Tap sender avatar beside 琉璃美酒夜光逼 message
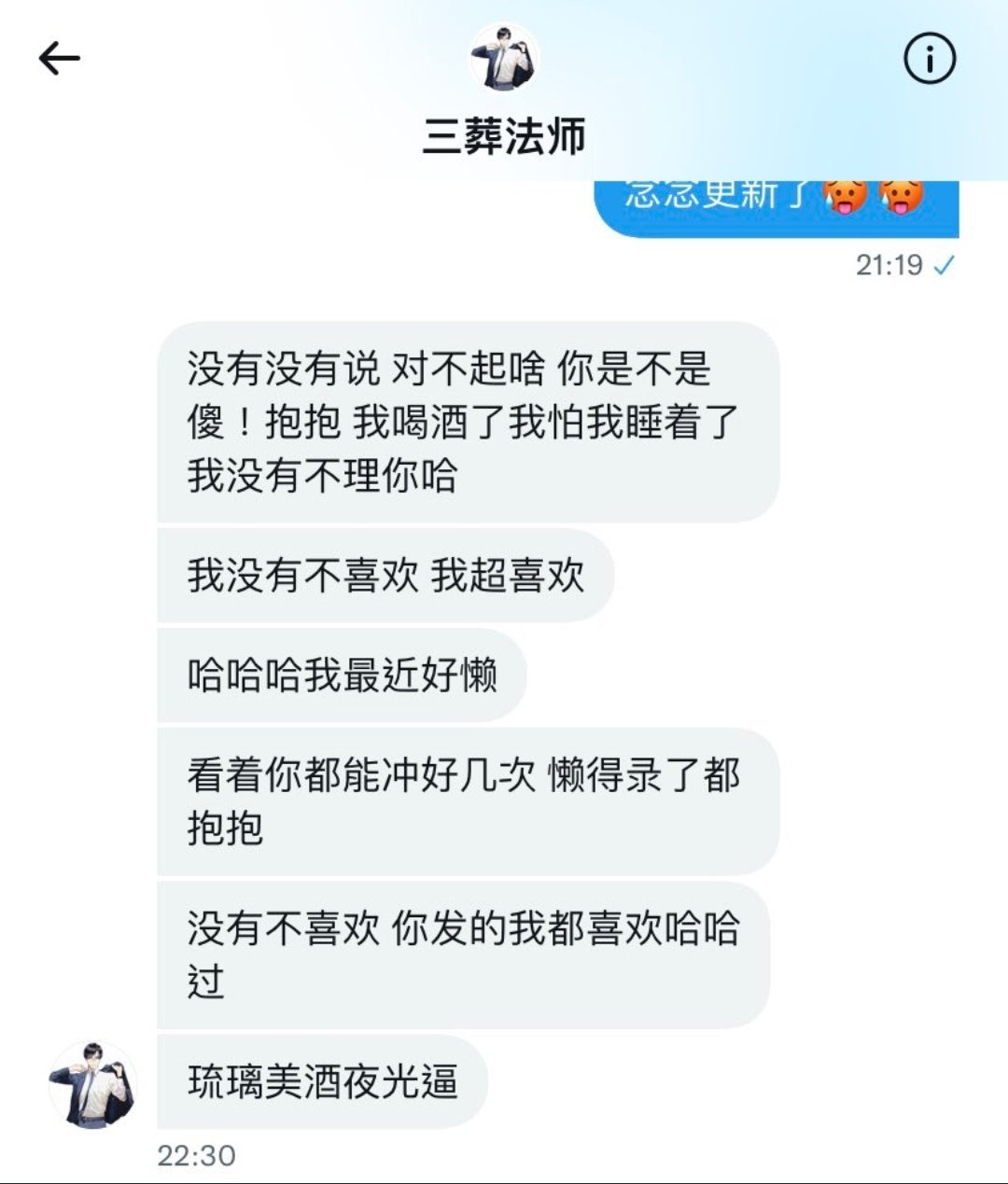This screenshot has width=1008, height=1184. click(x=92, y=1083)
